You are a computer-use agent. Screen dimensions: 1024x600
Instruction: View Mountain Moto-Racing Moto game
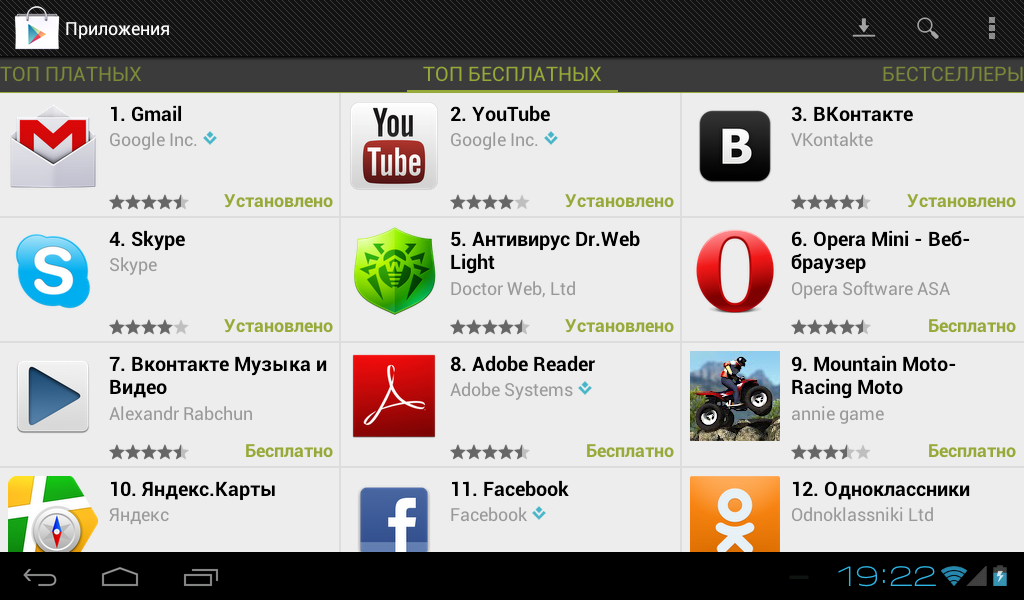[x=852, y=405]
